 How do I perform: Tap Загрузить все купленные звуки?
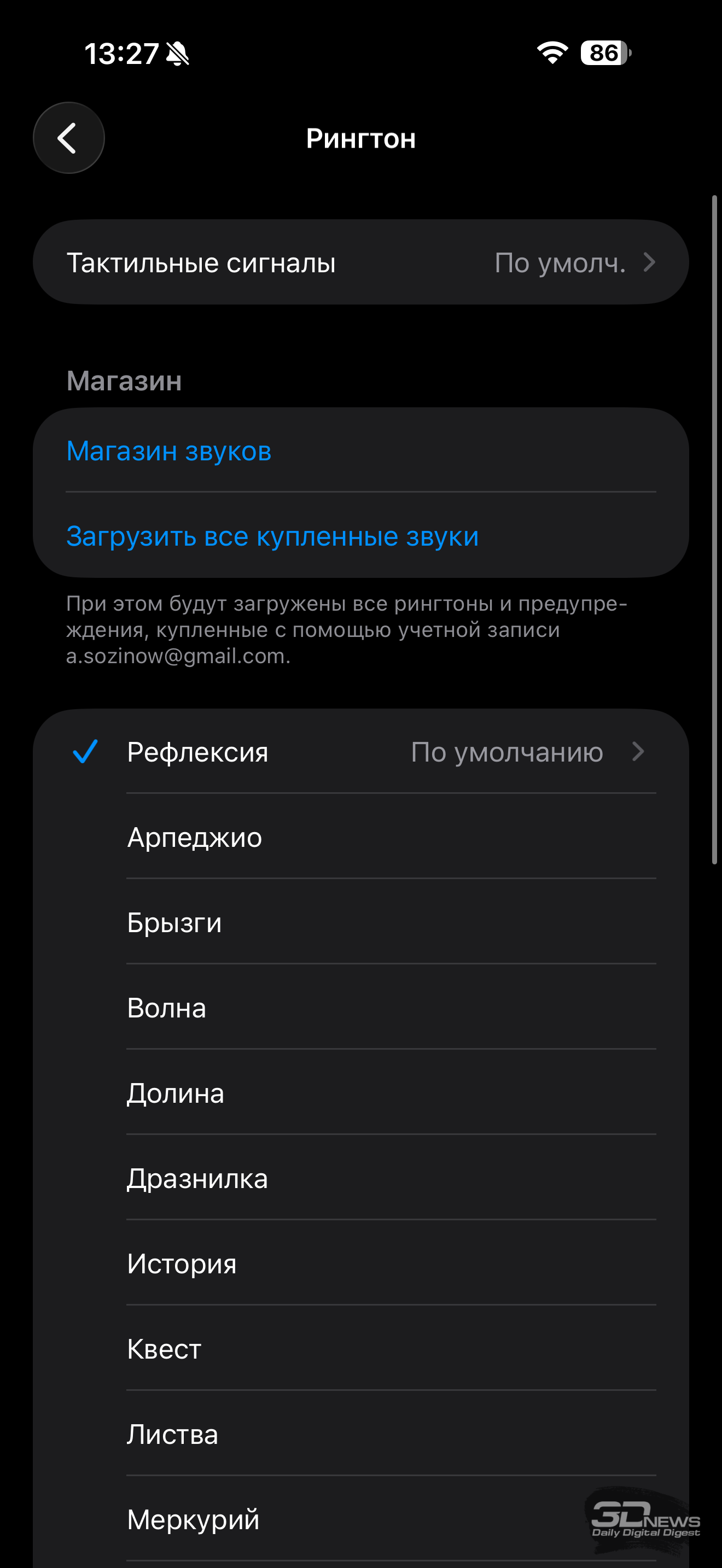272,536
